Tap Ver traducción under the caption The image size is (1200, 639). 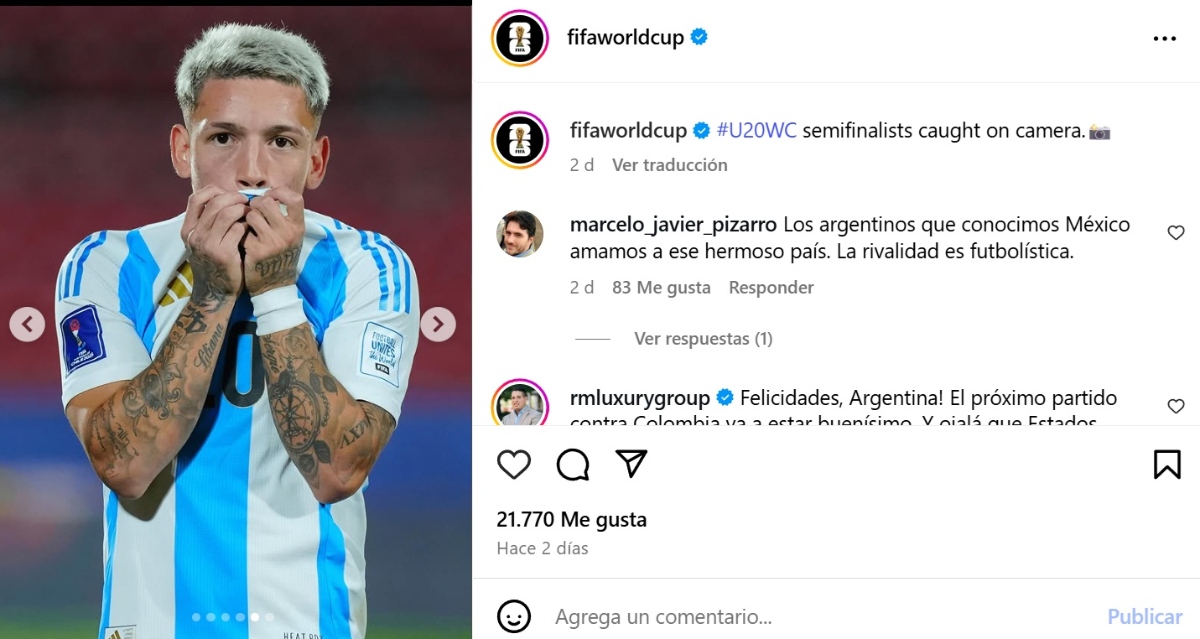(670, 165)
